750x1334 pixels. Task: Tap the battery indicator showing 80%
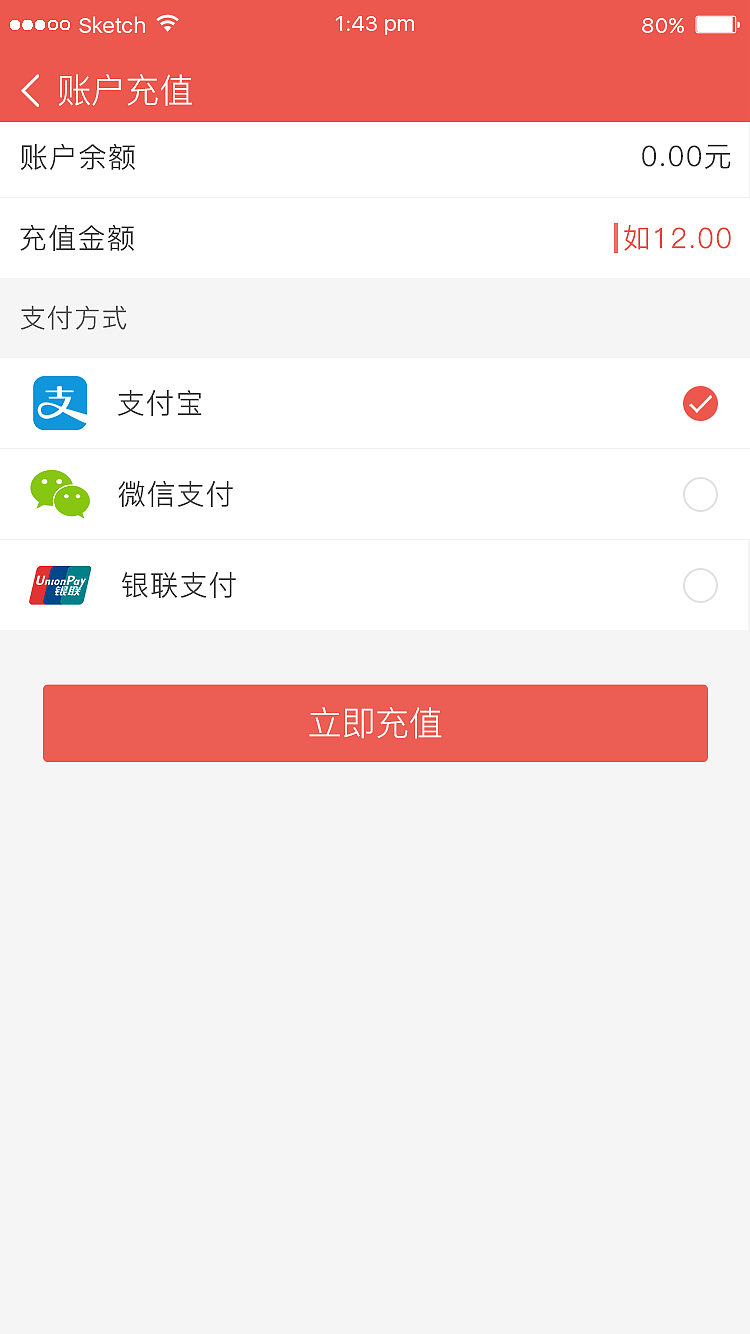pos(712,26)
